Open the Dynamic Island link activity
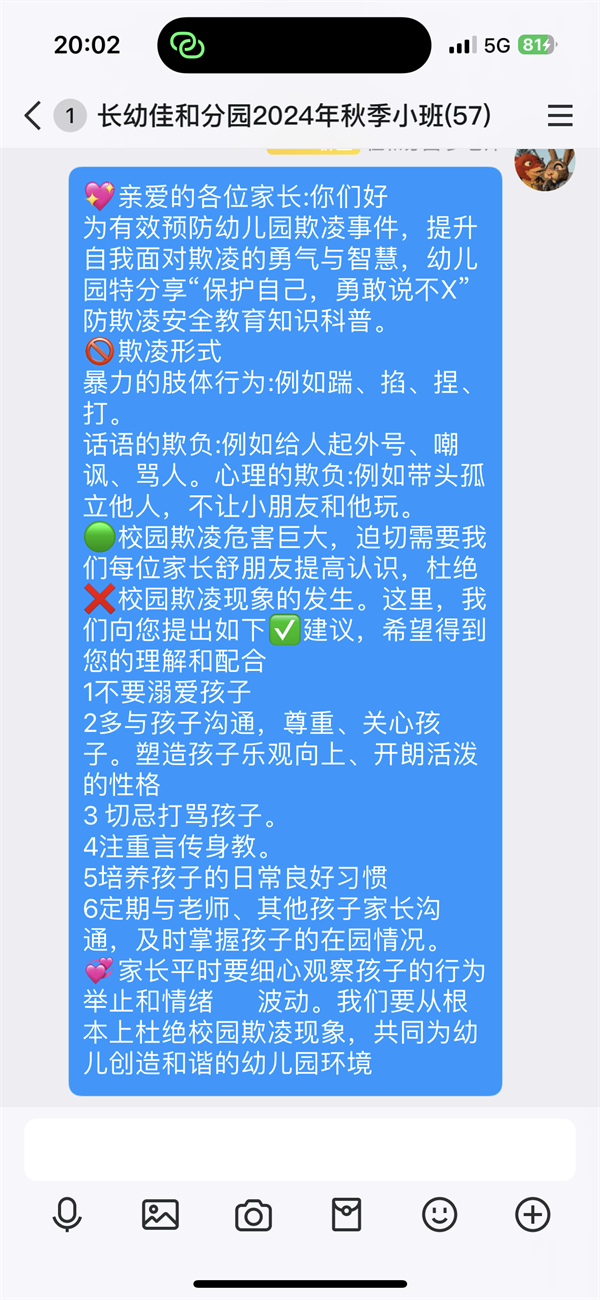This screenshot has height=1300, width=600. coord(187,45)
